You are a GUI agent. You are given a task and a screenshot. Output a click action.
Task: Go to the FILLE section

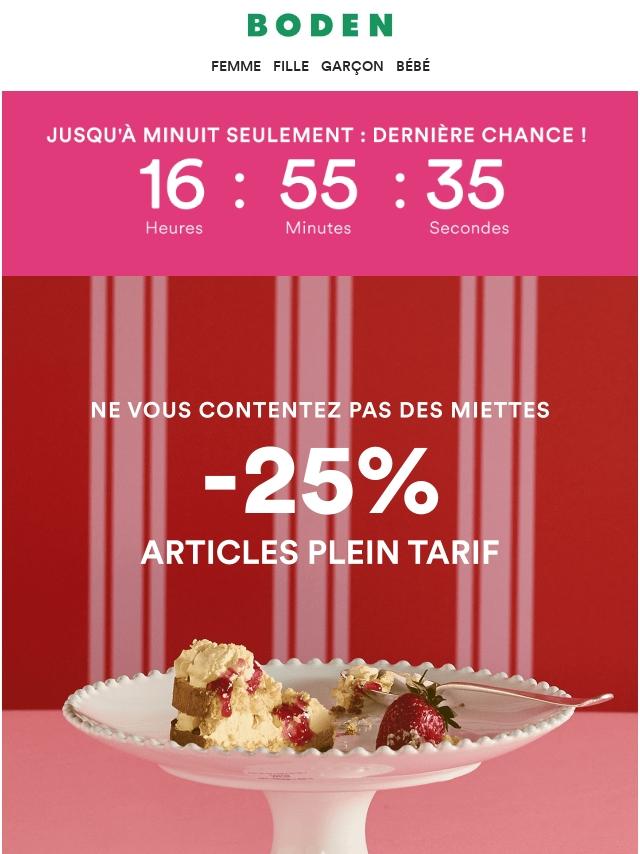(291, 66)
